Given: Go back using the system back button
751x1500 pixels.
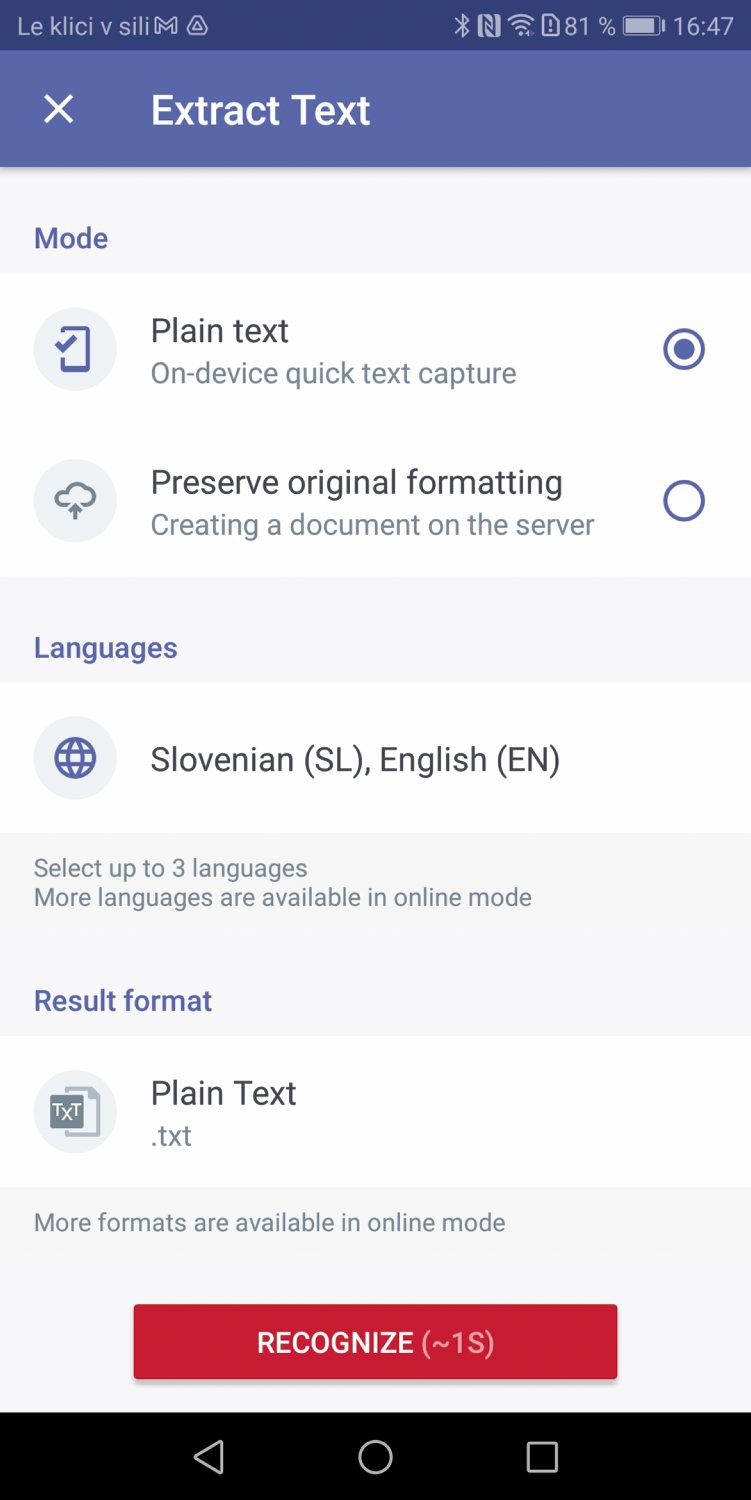Looking at the screenshot, I should pos(209,1457).
